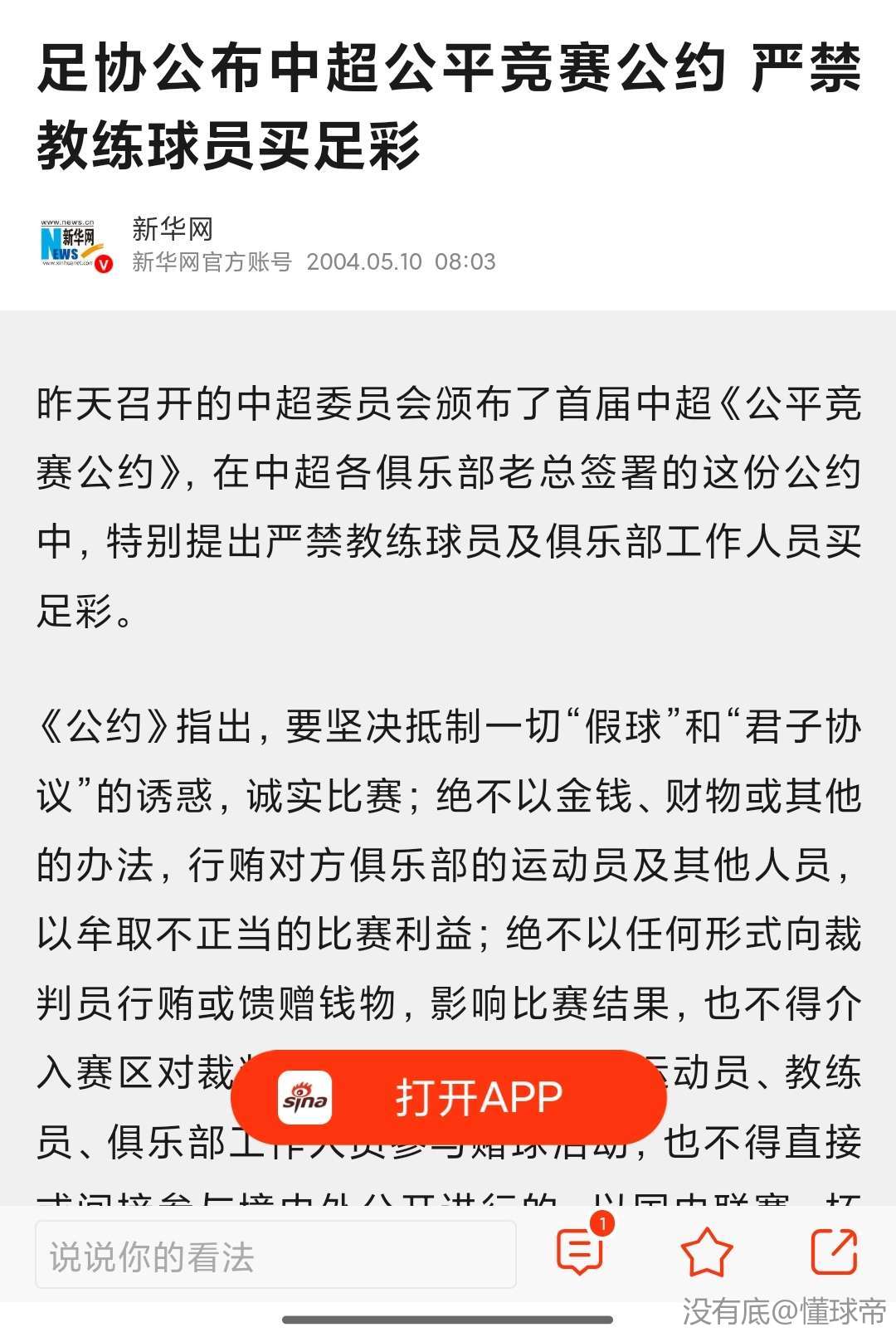
Task: Share this article
Action: (833, 1252)
